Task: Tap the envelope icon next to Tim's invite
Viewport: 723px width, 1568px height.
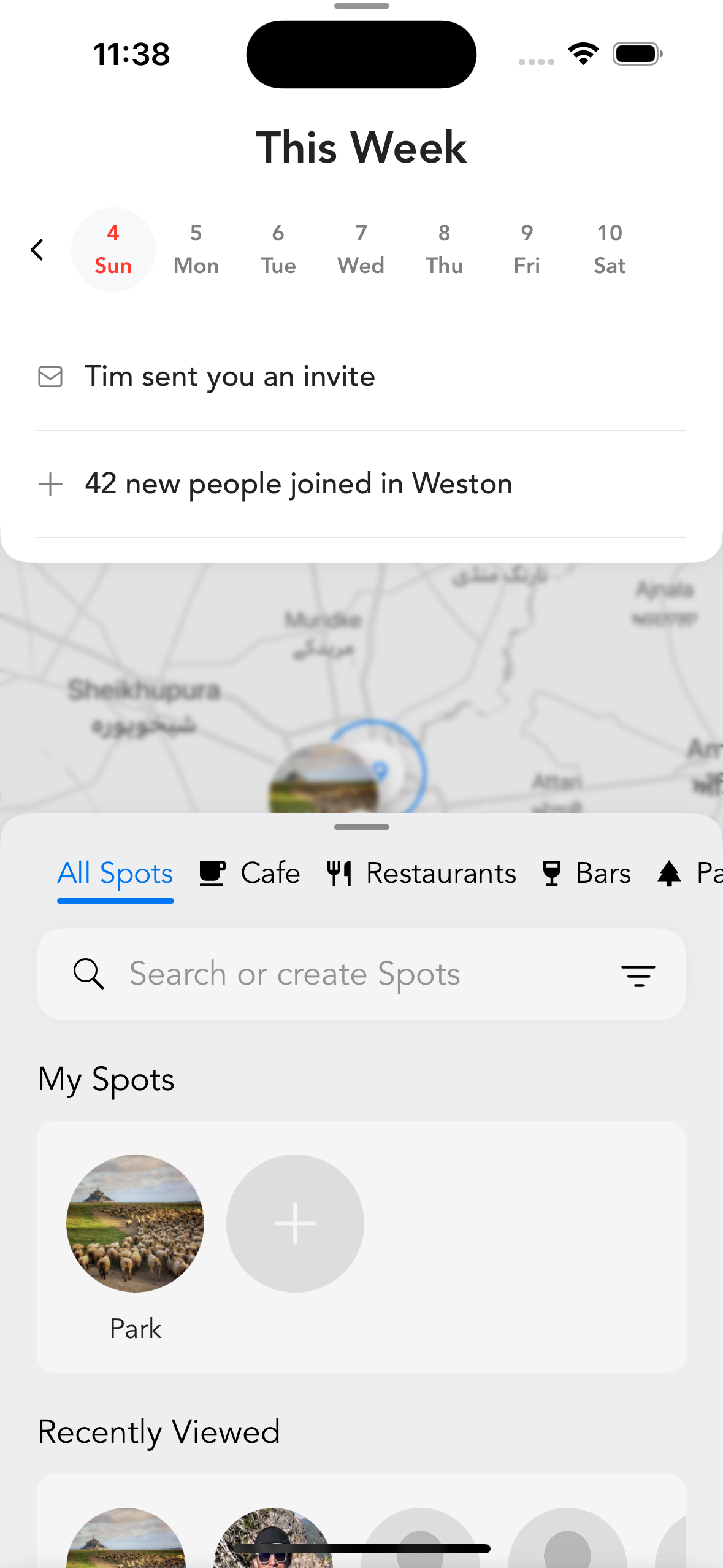Action: coord(50,377)
